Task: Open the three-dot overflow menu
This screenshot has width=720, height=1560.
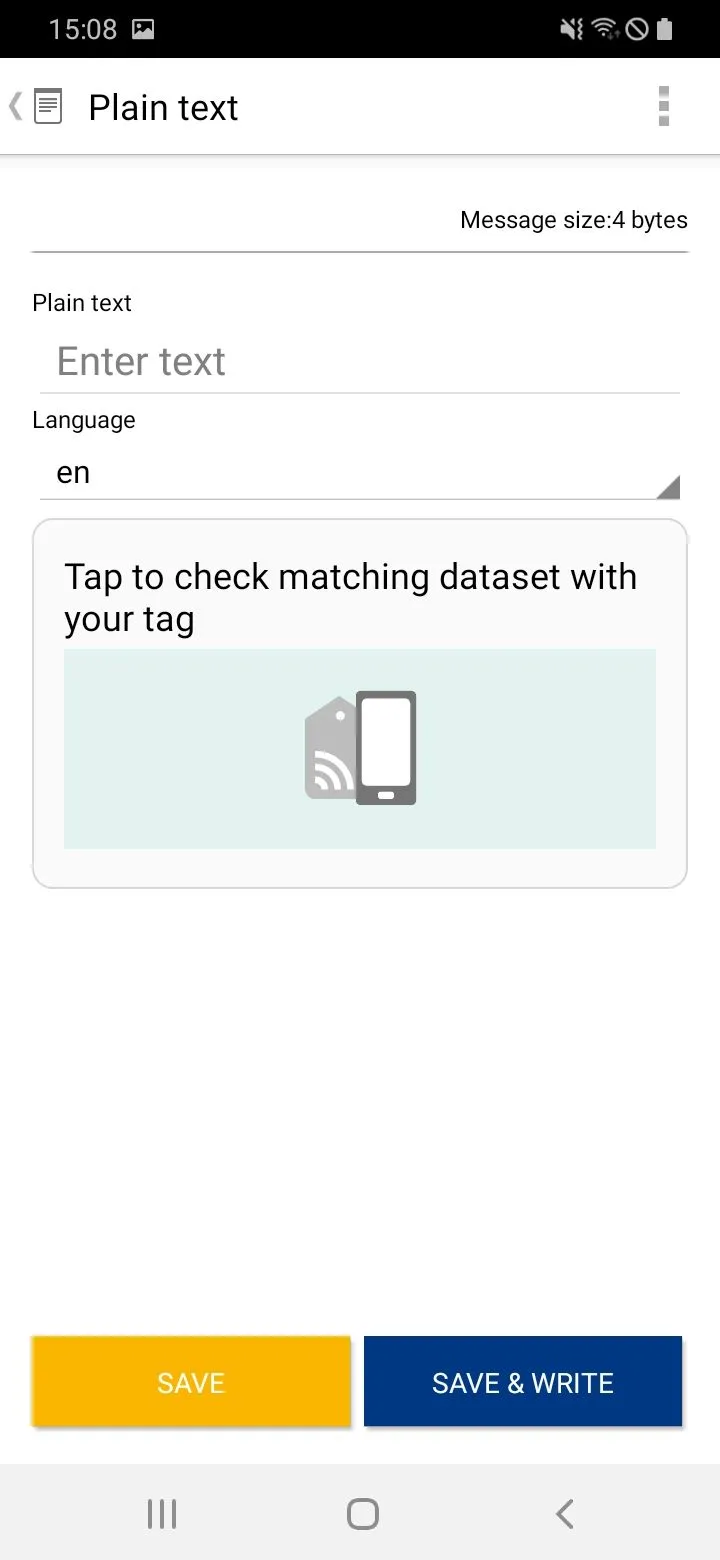Action: [664, 106]
